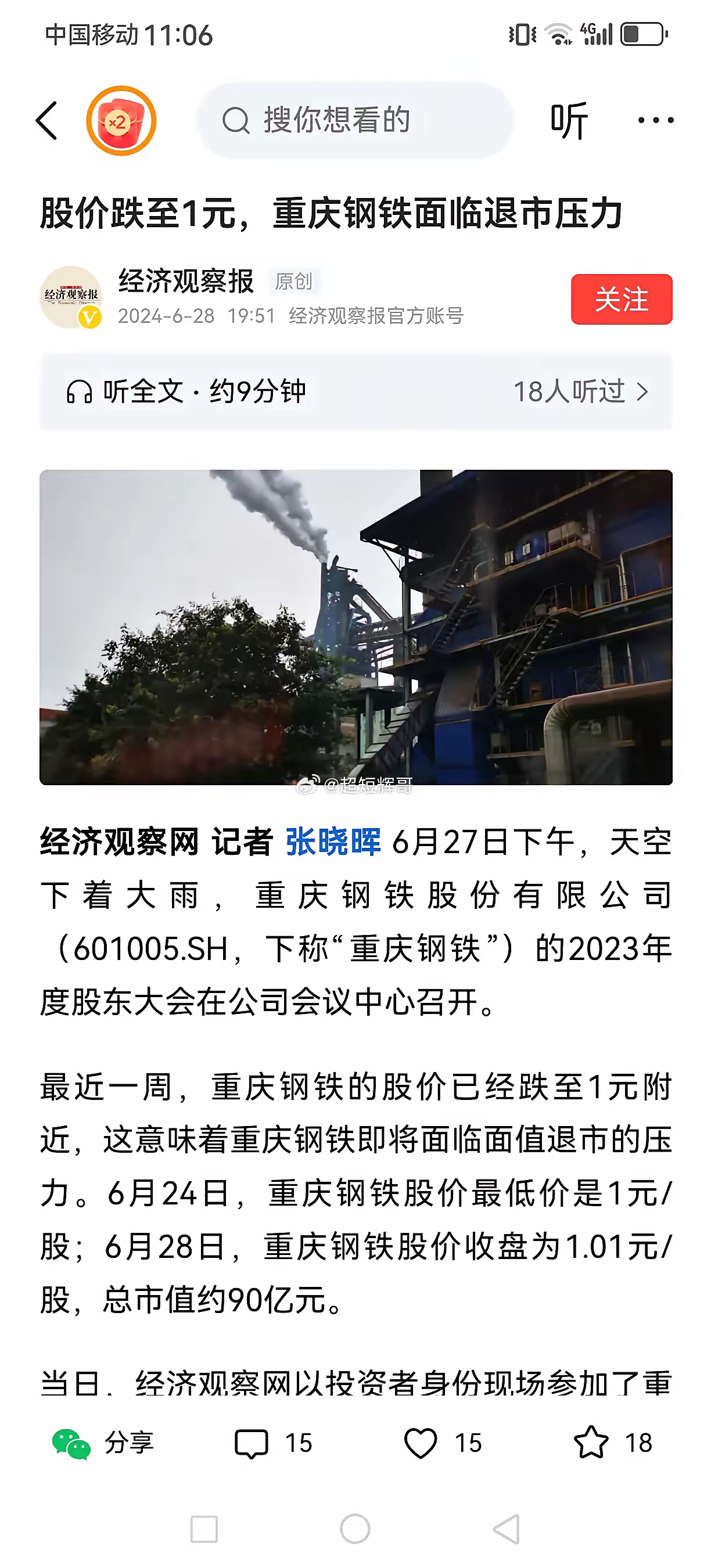Open the comments with 15 replies
The image size is (711, 1568).
[274, 1443]
